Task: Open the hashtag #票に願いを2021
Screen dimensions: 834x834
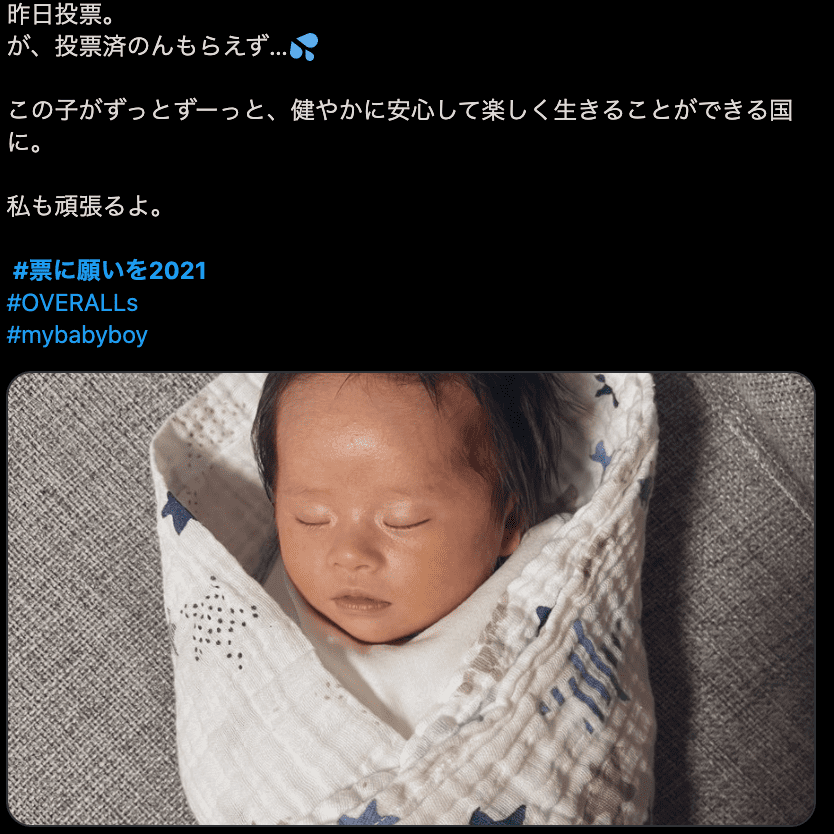Action: [108, 271]
